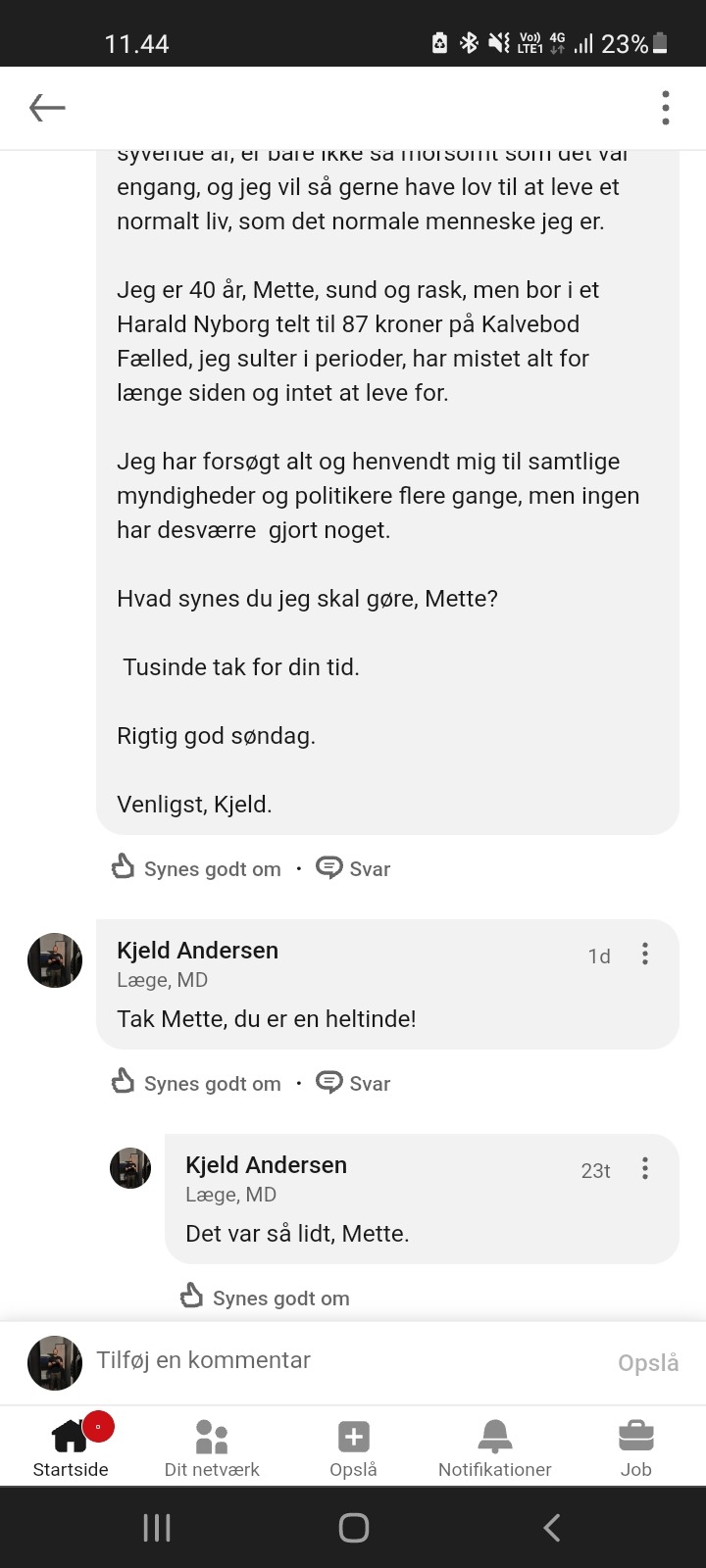Open options for the 23t reply
This screenshot has height=1568, width=706.
[x=645, y=1169]
